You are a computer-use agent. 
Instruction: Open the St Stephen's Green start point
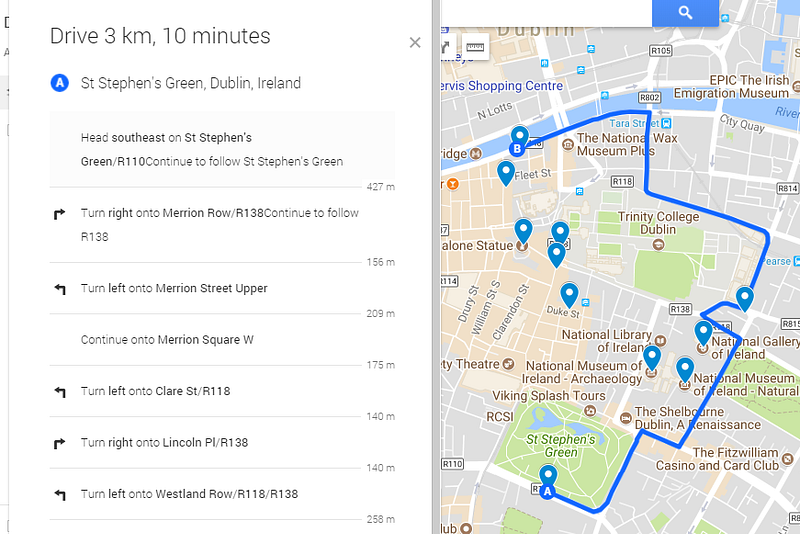(190, 83)
